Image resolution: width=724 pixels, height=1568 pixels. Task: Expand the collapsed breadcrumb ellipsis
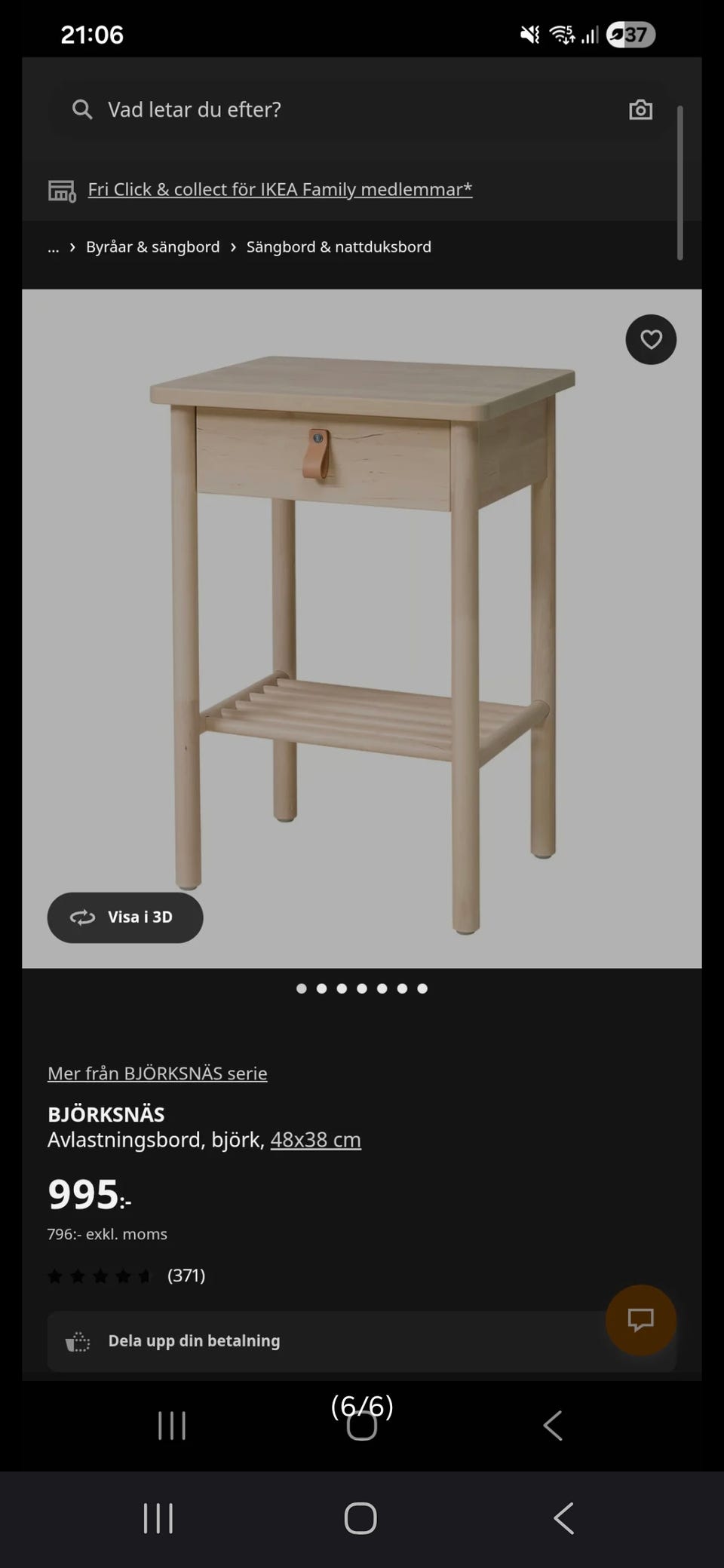53,247
